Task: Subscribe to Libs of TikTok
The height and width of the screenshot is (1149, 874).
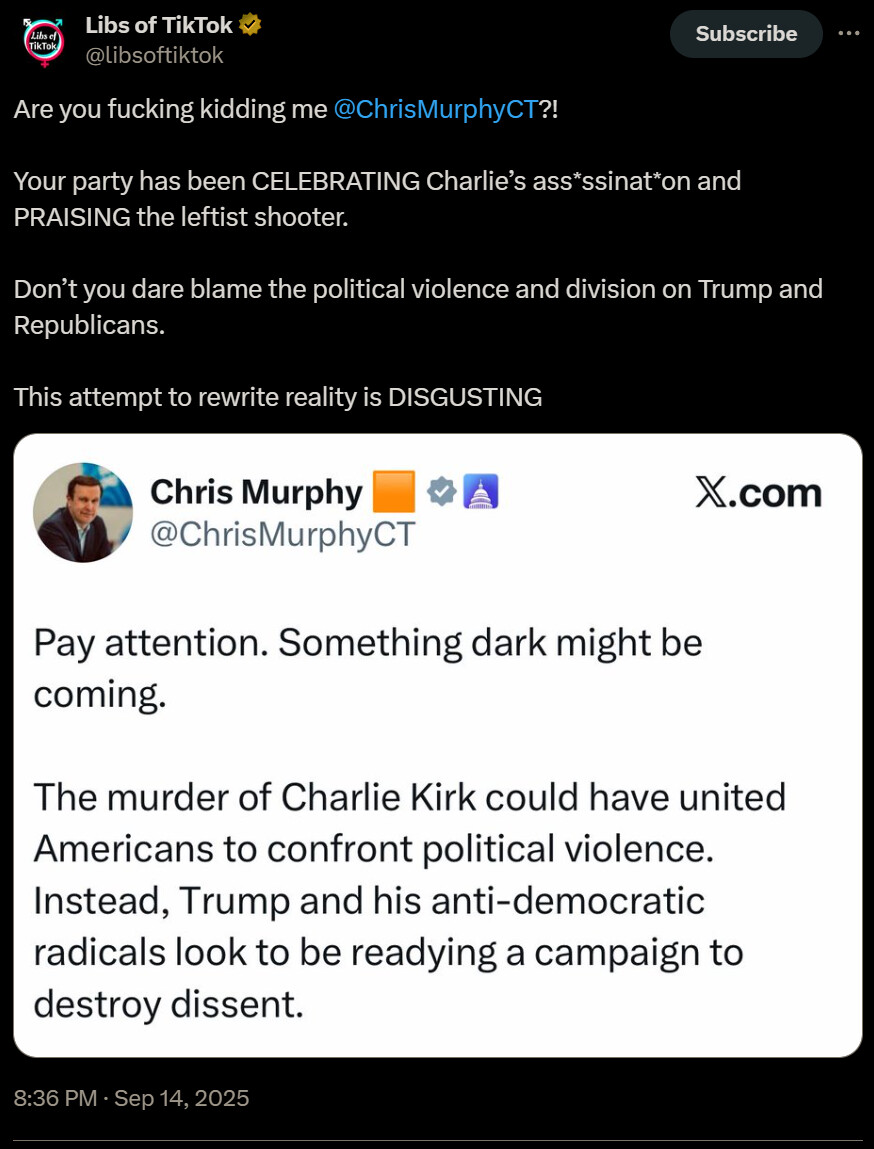Action: click(746, 34)
